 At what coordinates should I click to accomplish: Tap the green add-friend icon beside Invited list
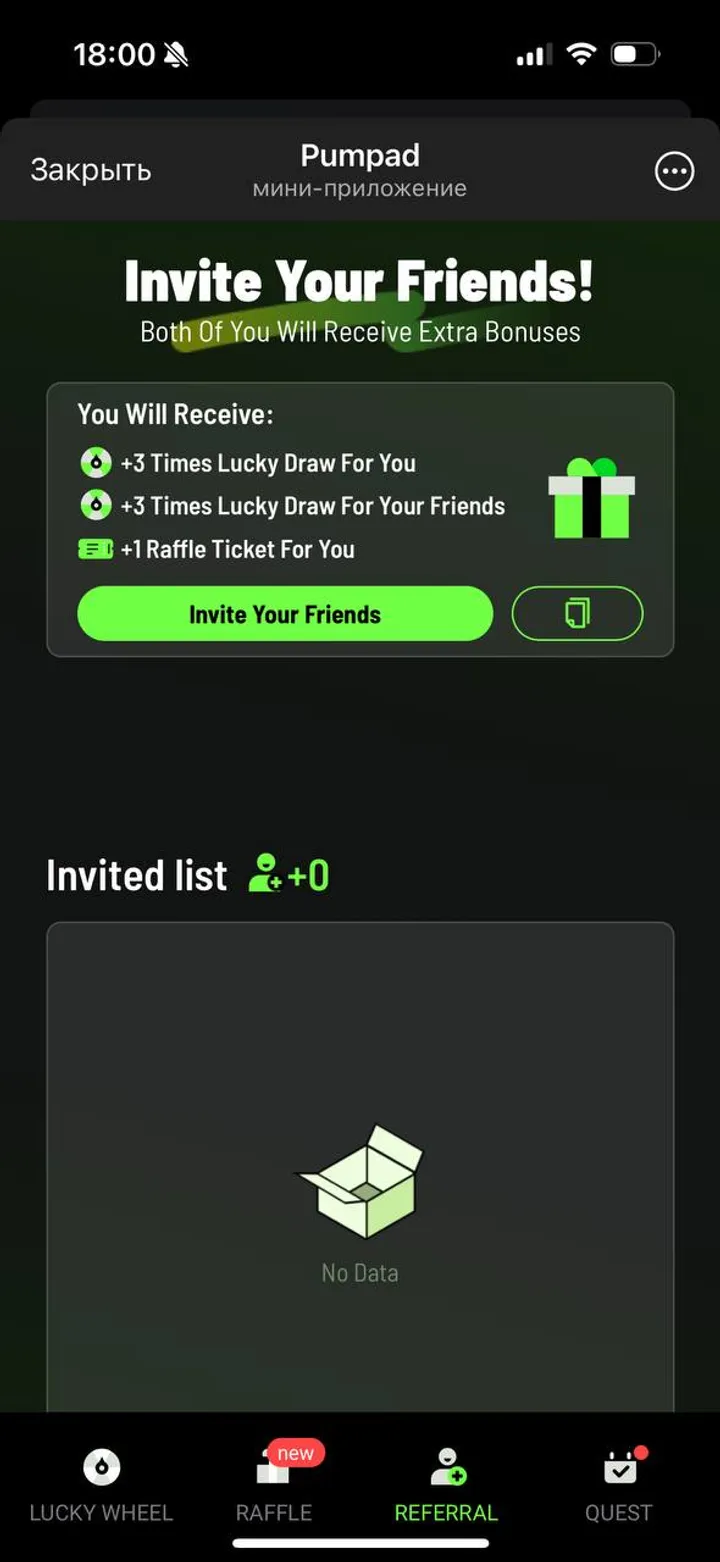pos(266,872)
